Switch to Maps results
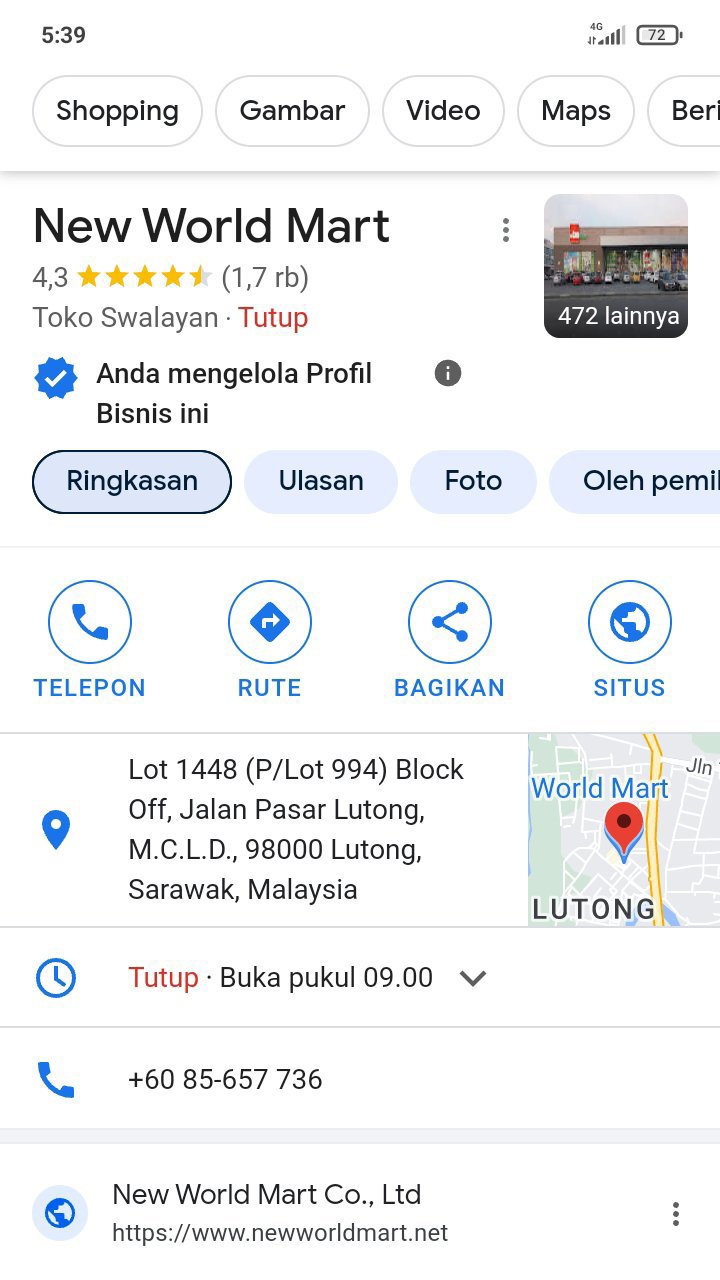The image size is (720, 1280). pyautogui.click(x=575, y=111)
